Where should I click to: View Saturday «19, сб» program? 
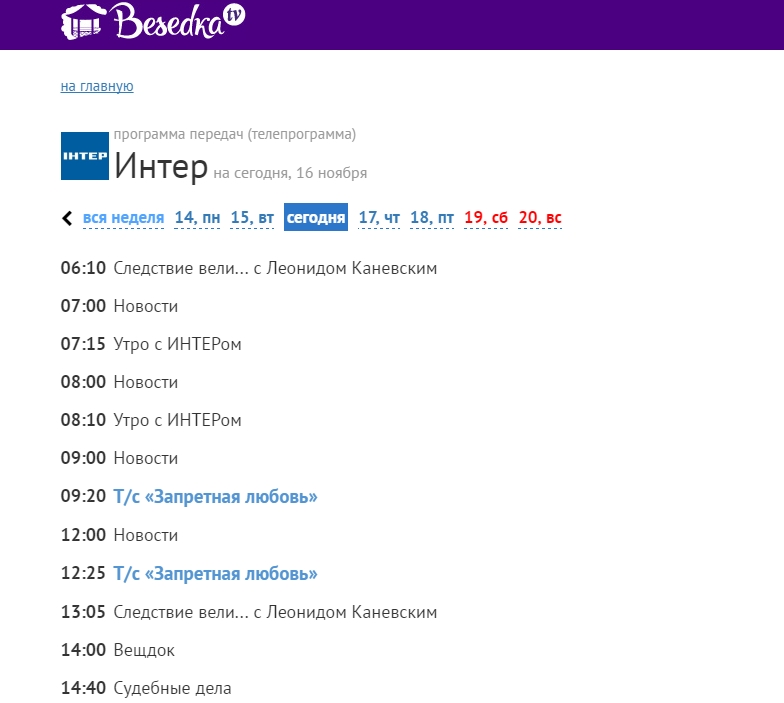pyautogui.click(x=486, y=218)
